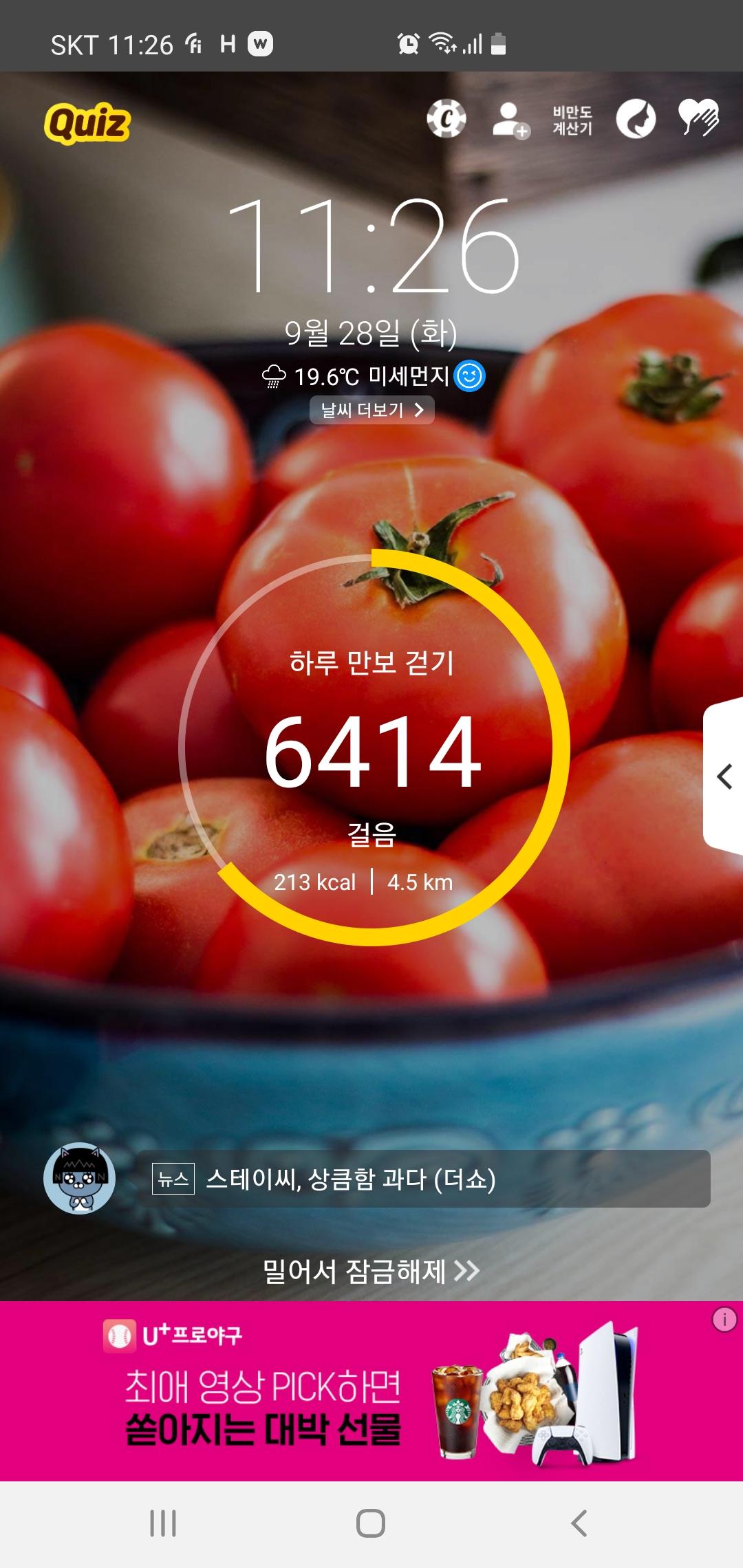Open the half-circle icon next to 비만도 계산기

[x=636, y=119]
